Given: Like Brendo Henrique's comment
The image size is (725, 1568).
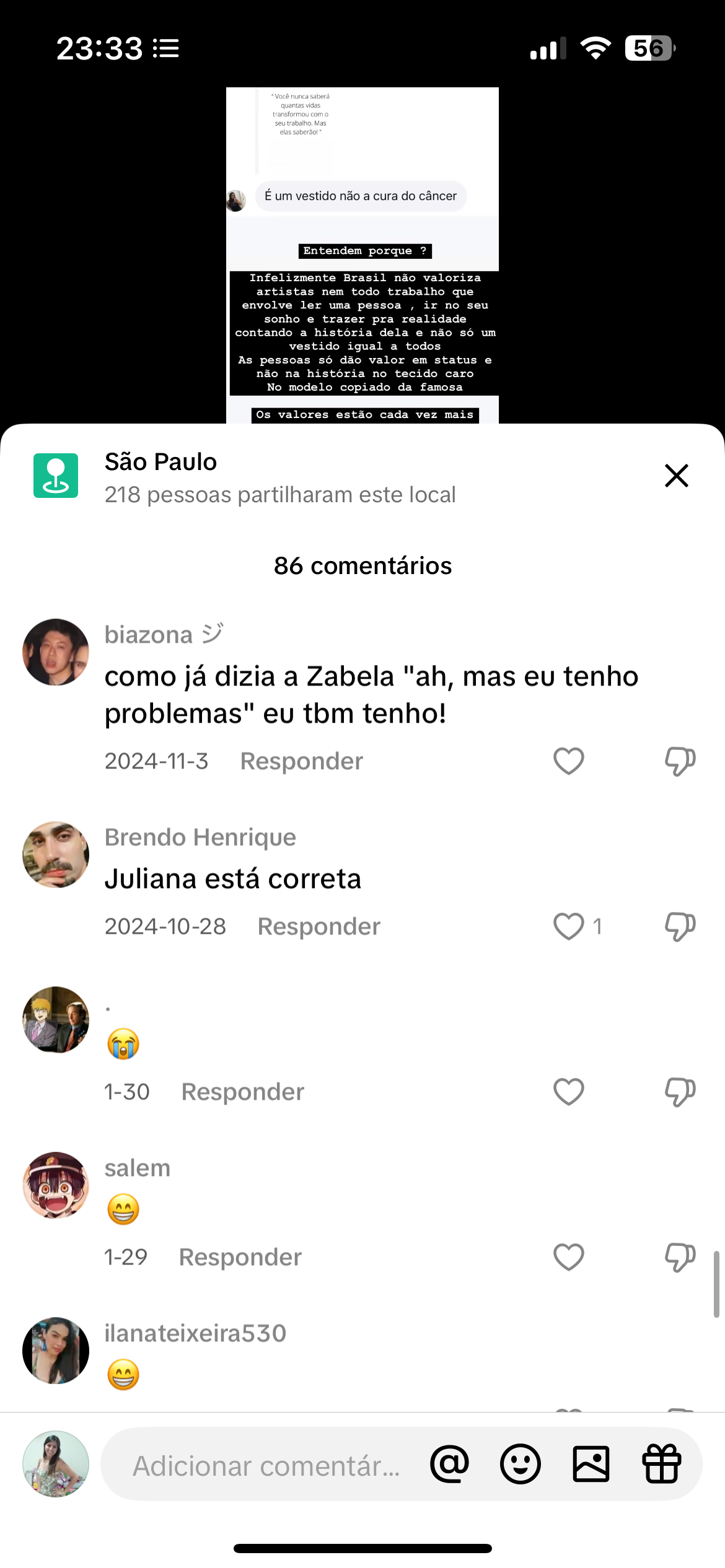Looking at the screenshot, I should tap(568, 926).
